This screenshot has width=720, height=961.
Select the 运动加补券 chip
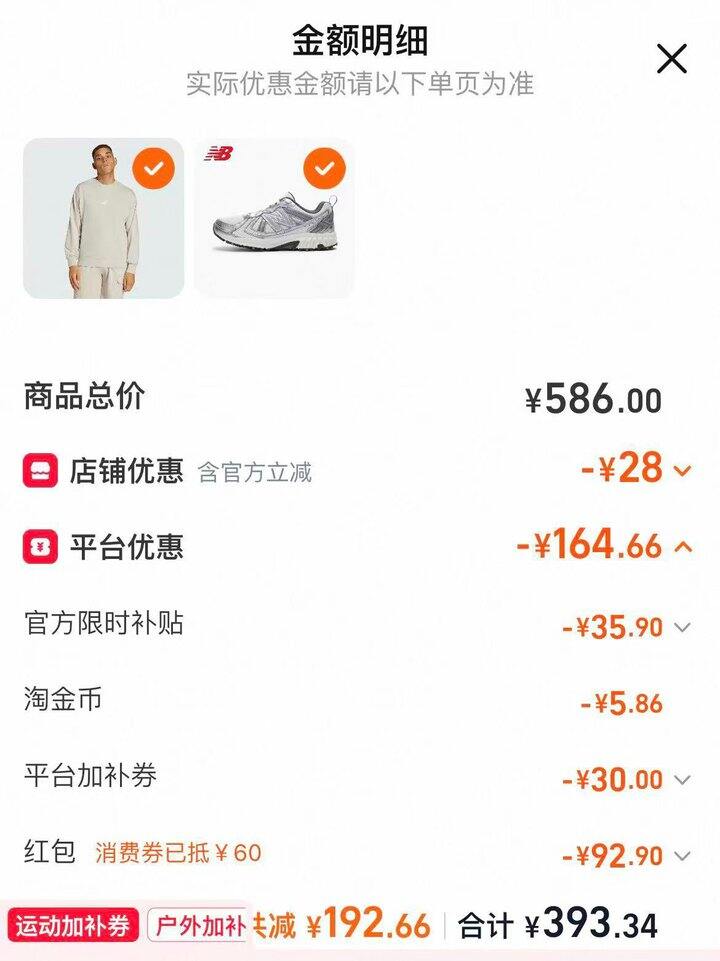click(x=74, y=926)
